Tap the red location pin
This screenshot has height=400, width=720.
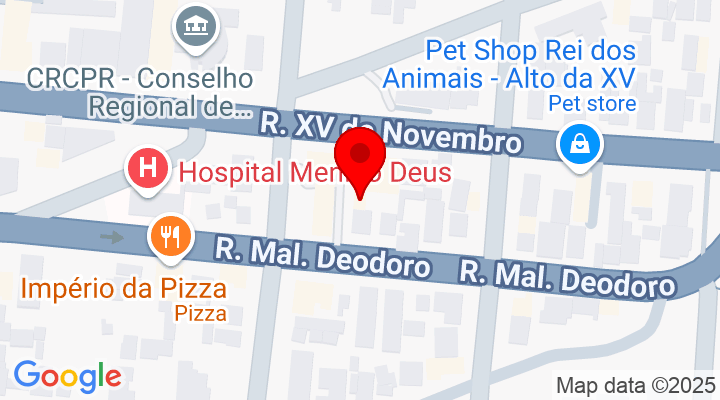pos(361,156)
